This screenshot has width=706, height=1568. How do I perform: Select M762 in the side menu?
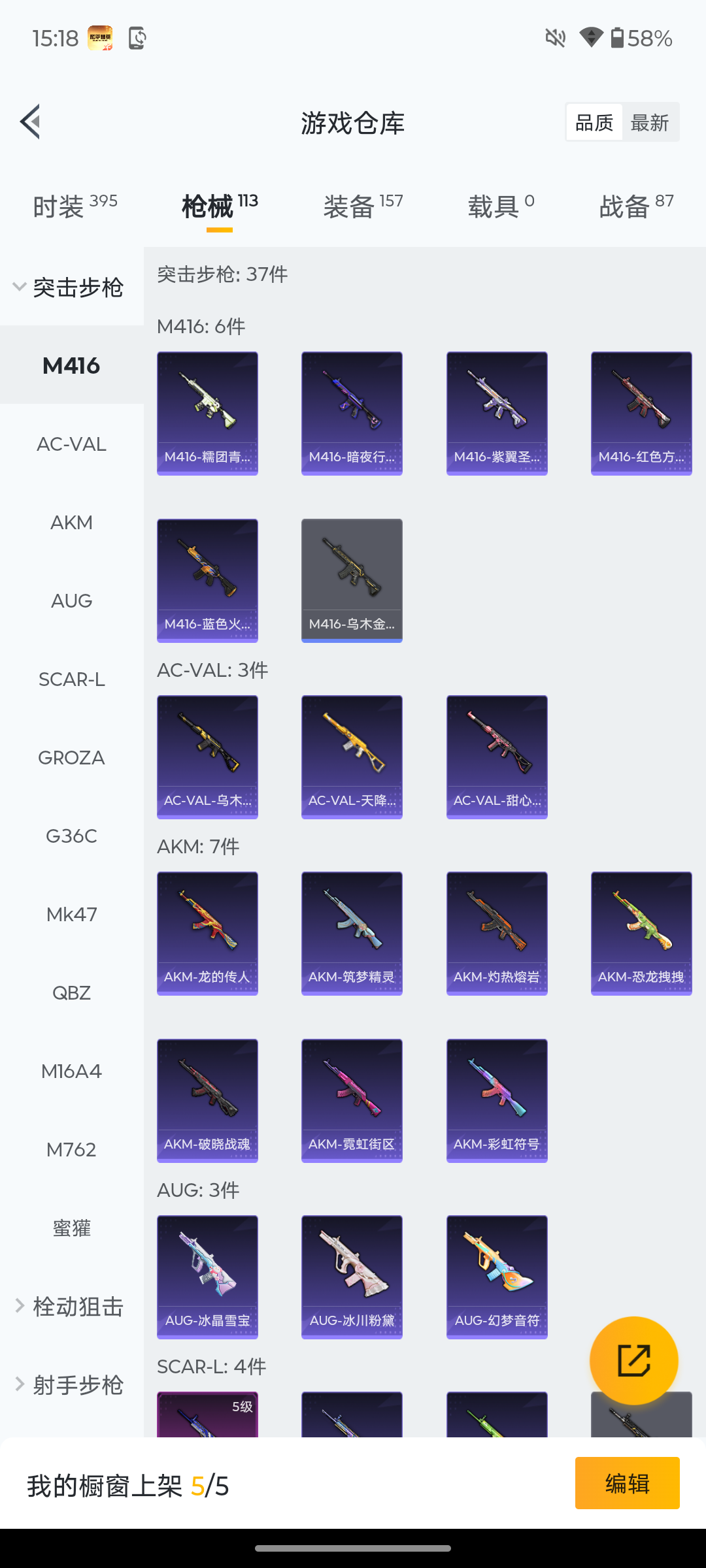tap(71, 1150)
